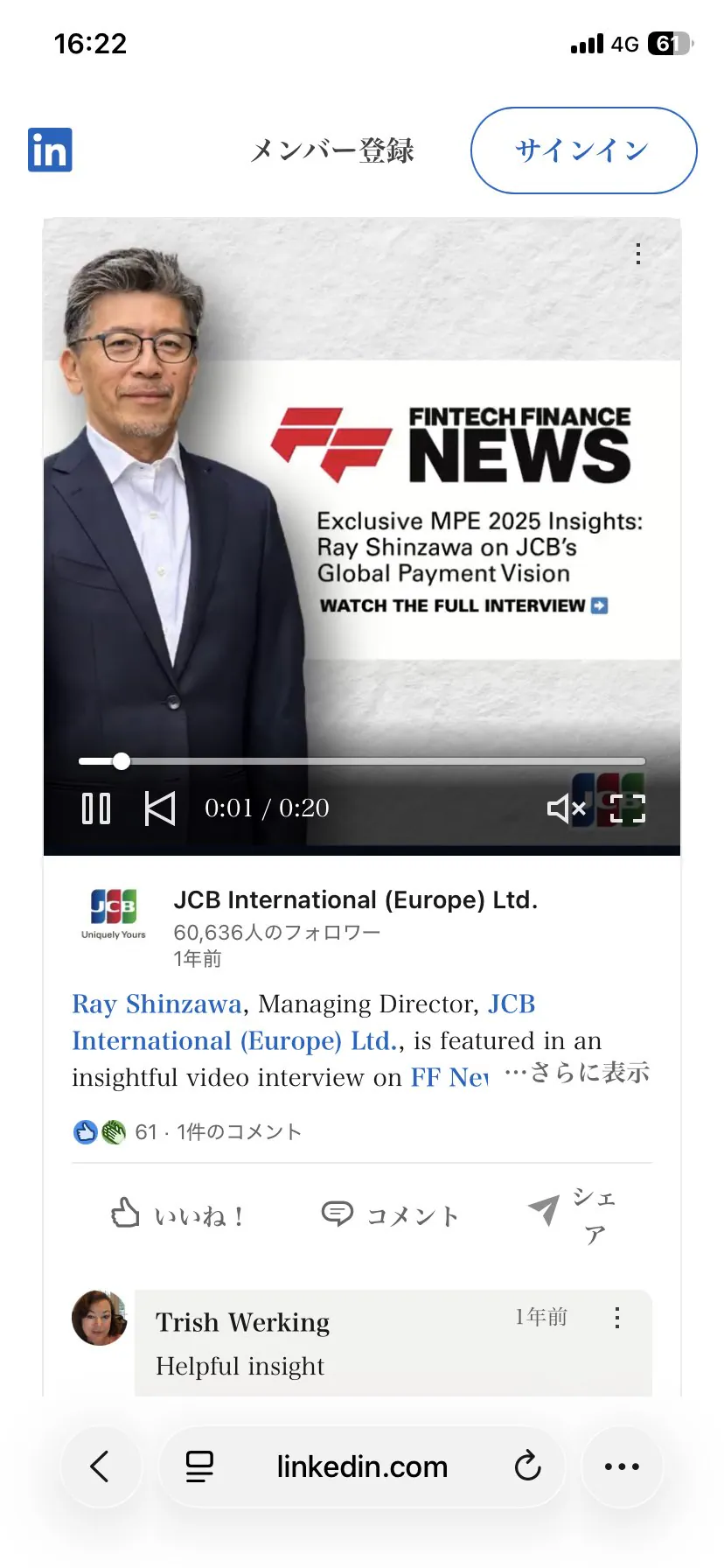Screen dimensions: 724x1568
Task: Open the browser's more options menu
Action: click(622, 1466)
